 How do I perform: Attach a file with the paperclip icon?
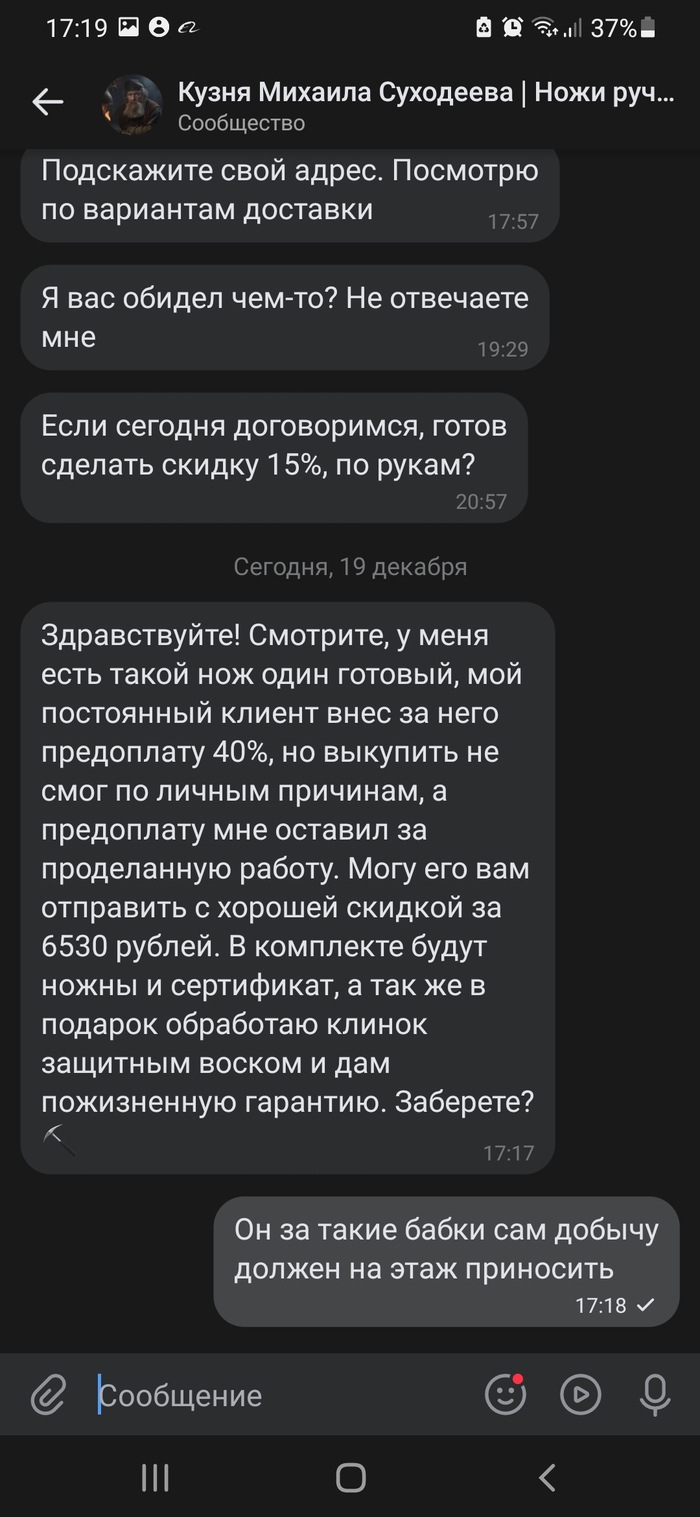coord(47,1394)
